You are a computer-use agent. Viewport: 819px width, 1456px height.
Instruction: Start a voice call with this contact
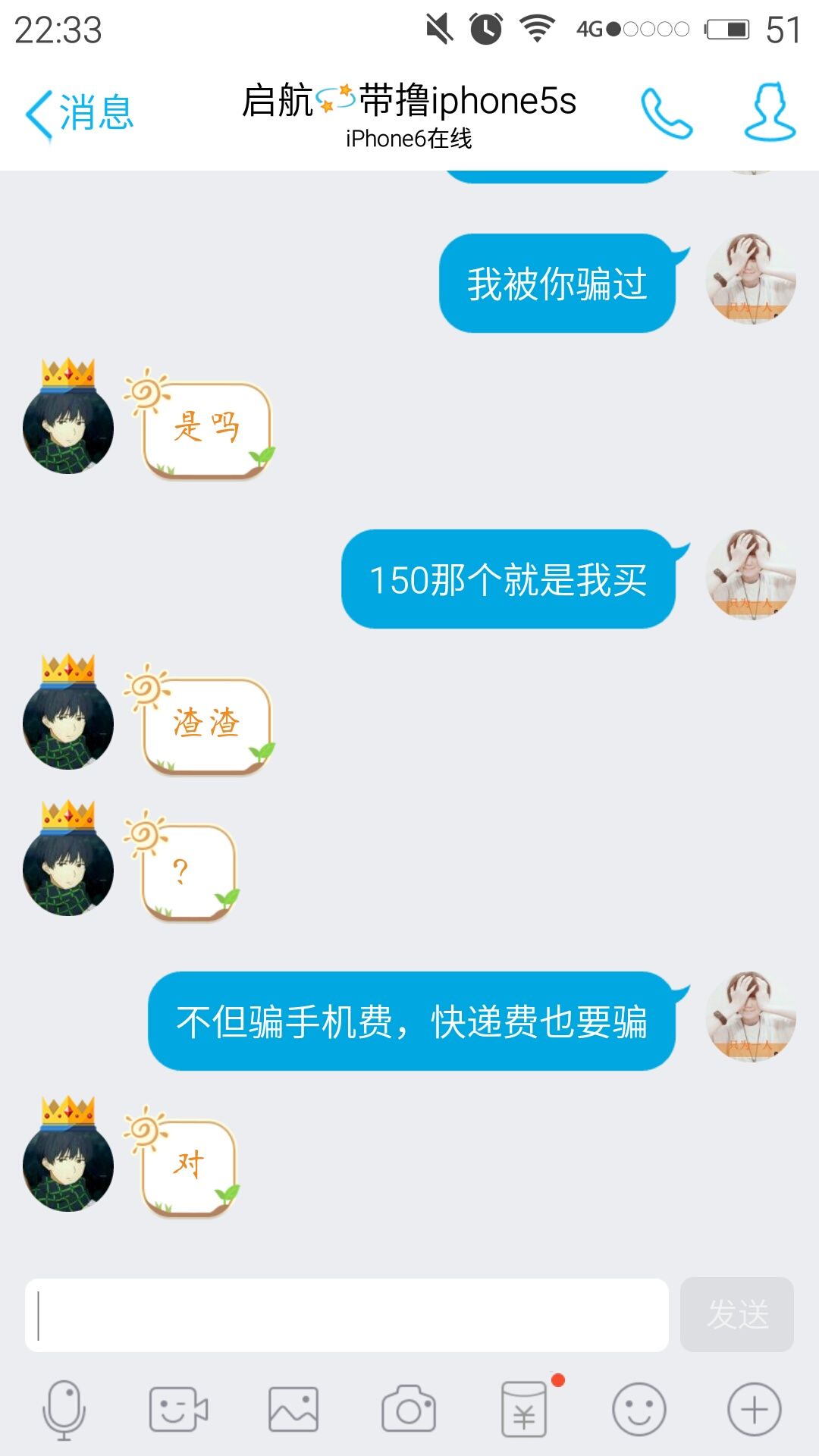point(667,113)
